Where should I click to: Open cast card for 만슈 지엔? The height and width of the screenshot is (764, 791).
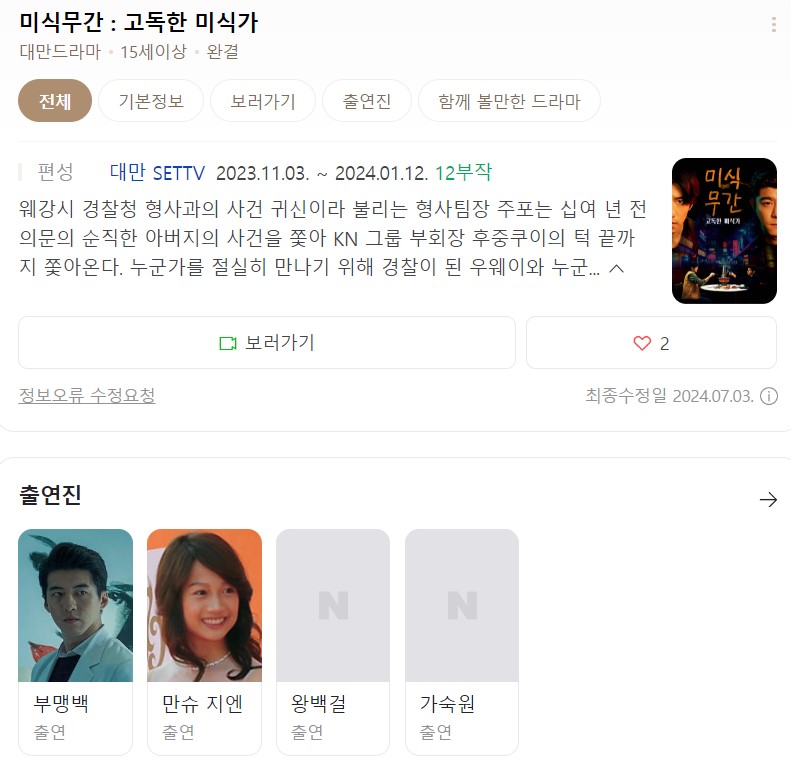tap(204, 641)
